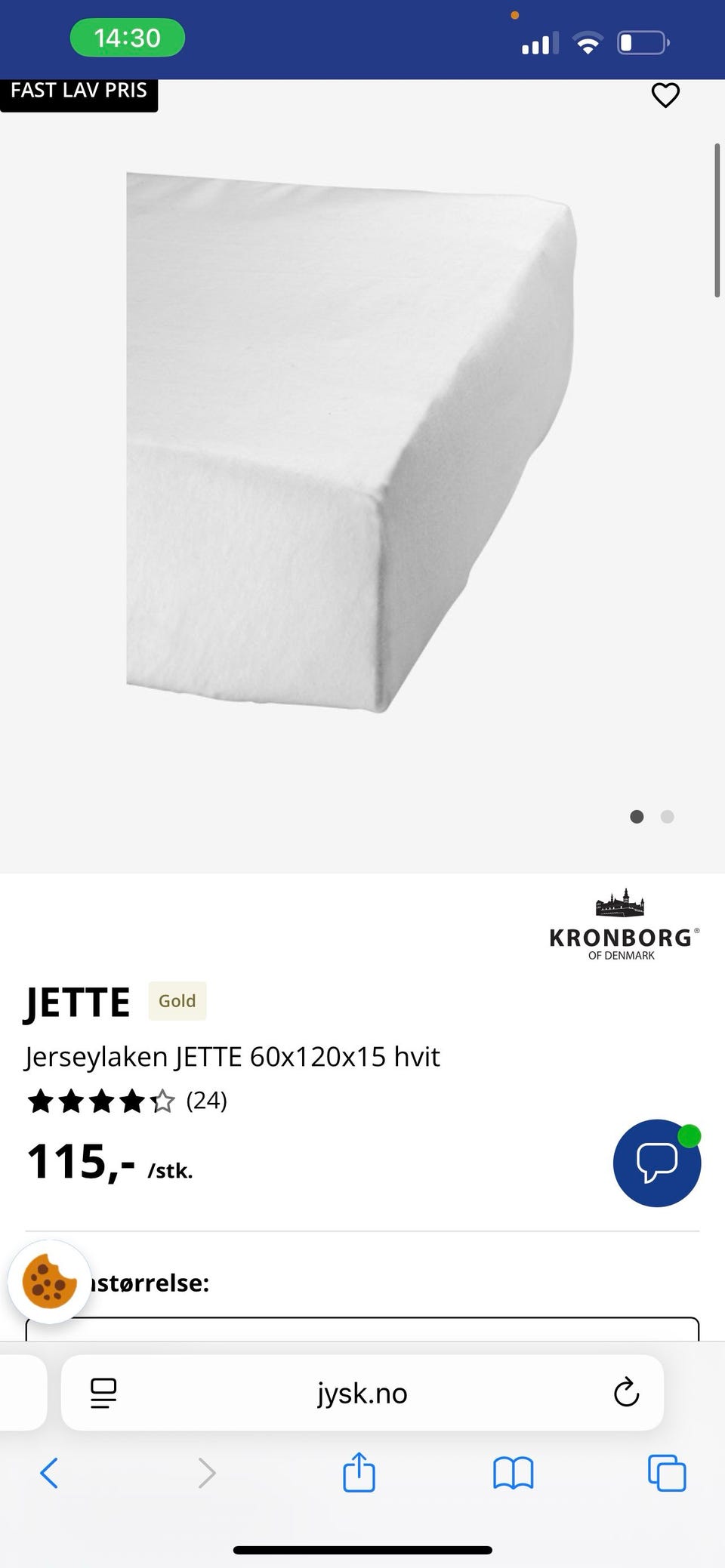Open the cookie settings button
The width and height of the screenshot is (725, 1568).
point(50,1281)
